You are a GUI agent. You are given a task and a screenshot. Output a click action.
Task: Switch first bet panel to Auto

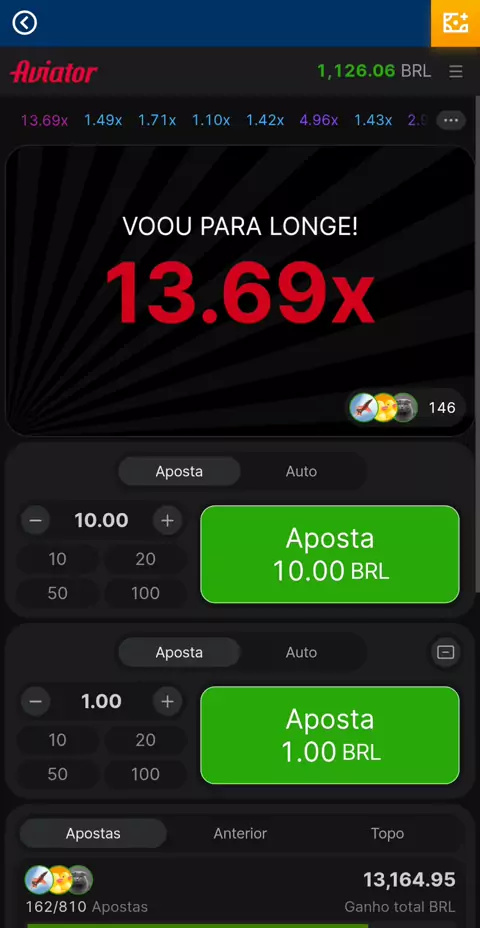(301, 472)
